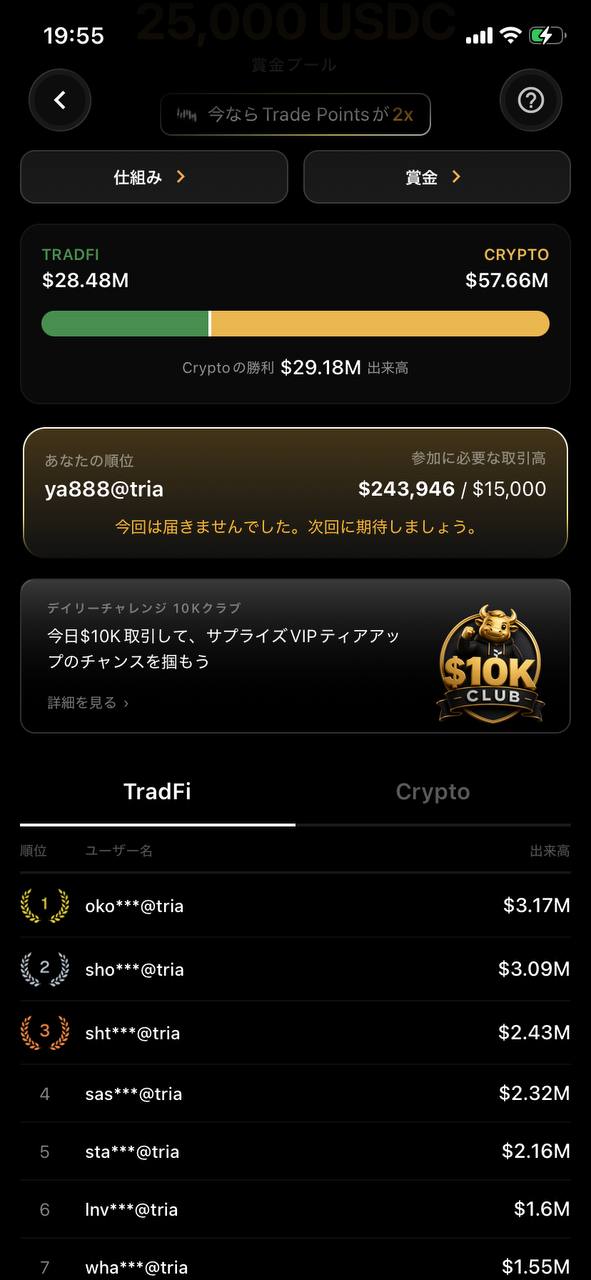Tap the Trade Points 2x banner
The height and width of the screenshot is (1280, 591).
click(x=295, y=115)
